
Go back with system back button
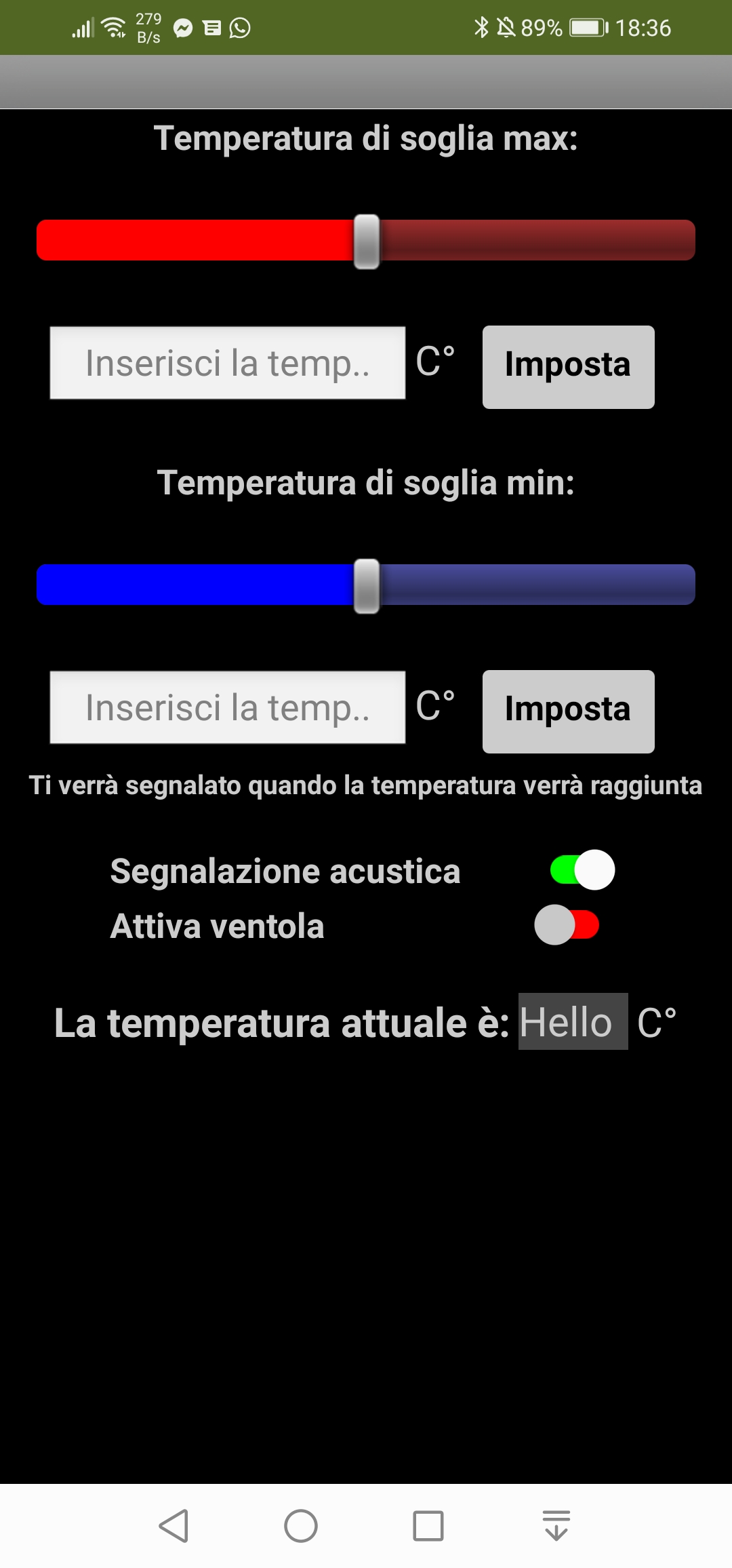click(174, 1526)
